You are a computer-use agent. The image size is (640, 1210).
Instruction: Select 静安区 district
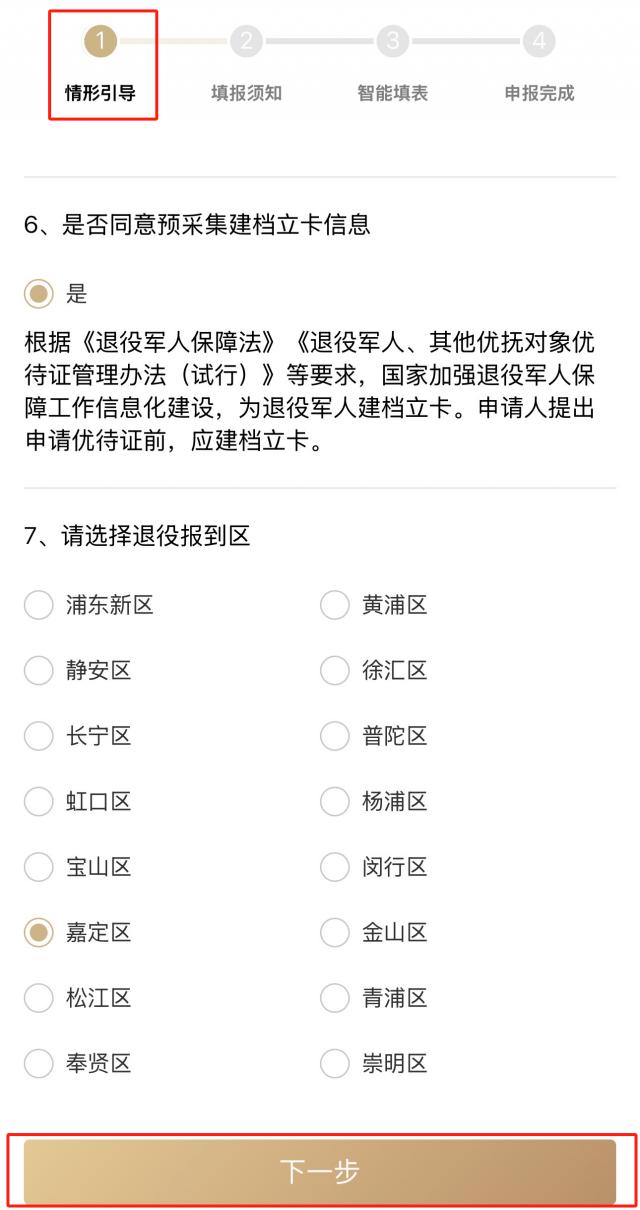38,671
